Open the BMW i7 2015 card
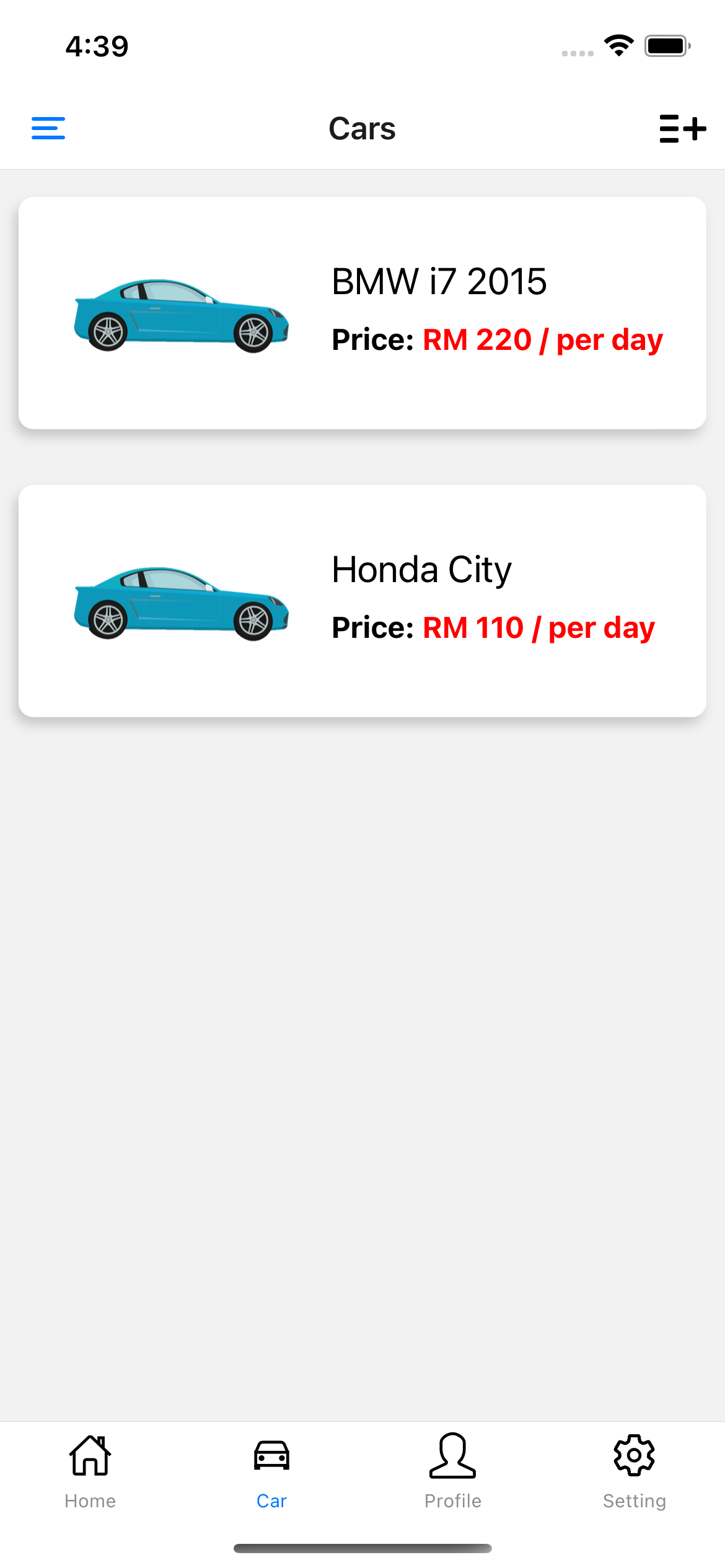The height and width of the screenshot is (1568, 725). [362, 313]
